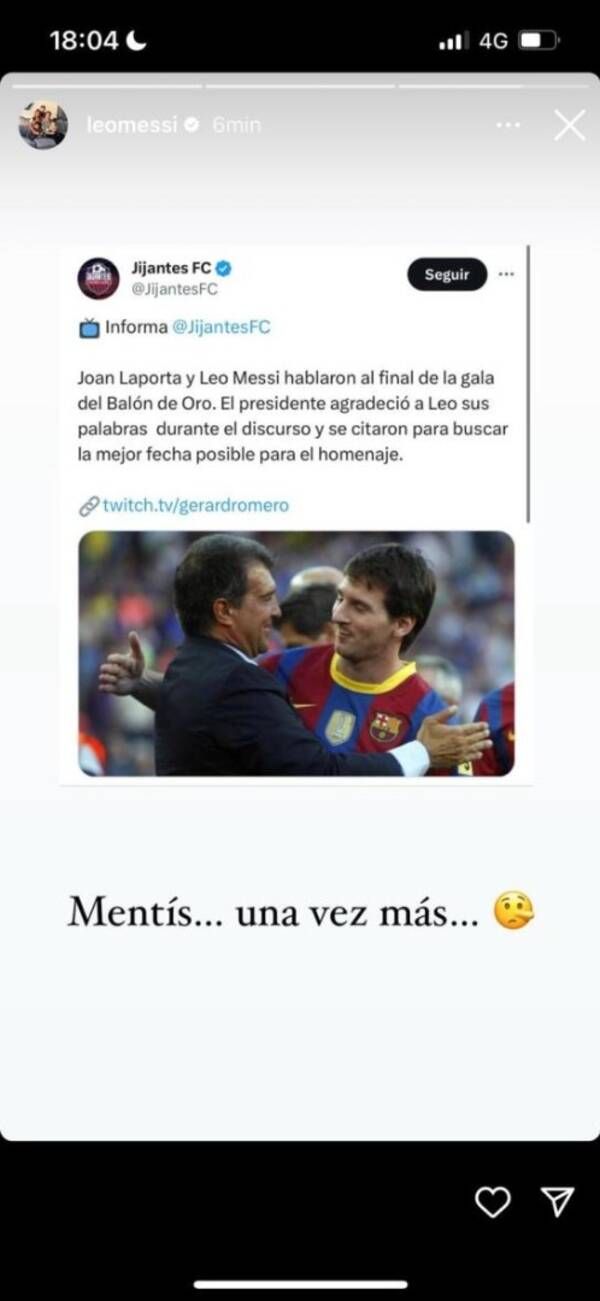600x1301 pixels.
Task: Like this story with the heart
Action: point(492,1201)
